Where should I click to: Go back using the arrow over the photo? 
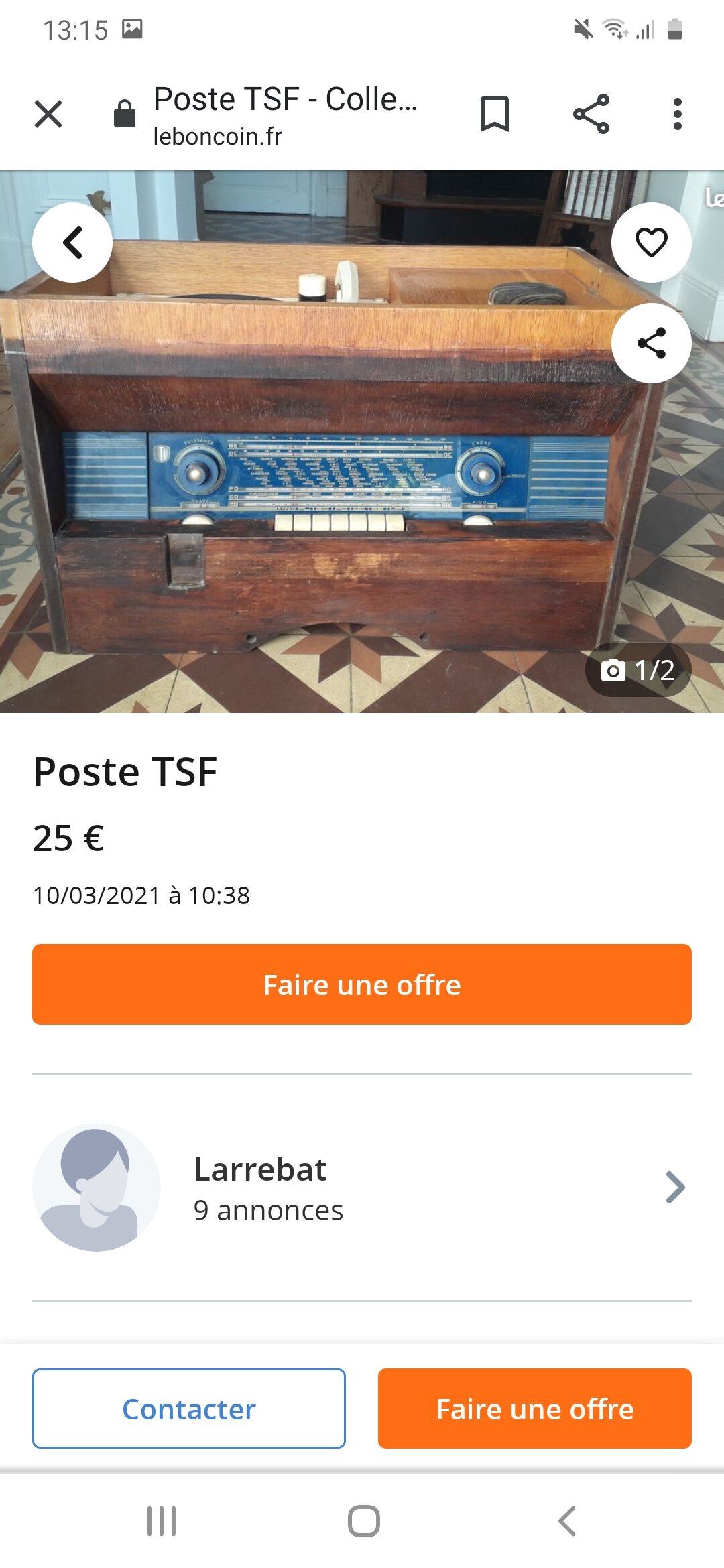pos(72,243)
